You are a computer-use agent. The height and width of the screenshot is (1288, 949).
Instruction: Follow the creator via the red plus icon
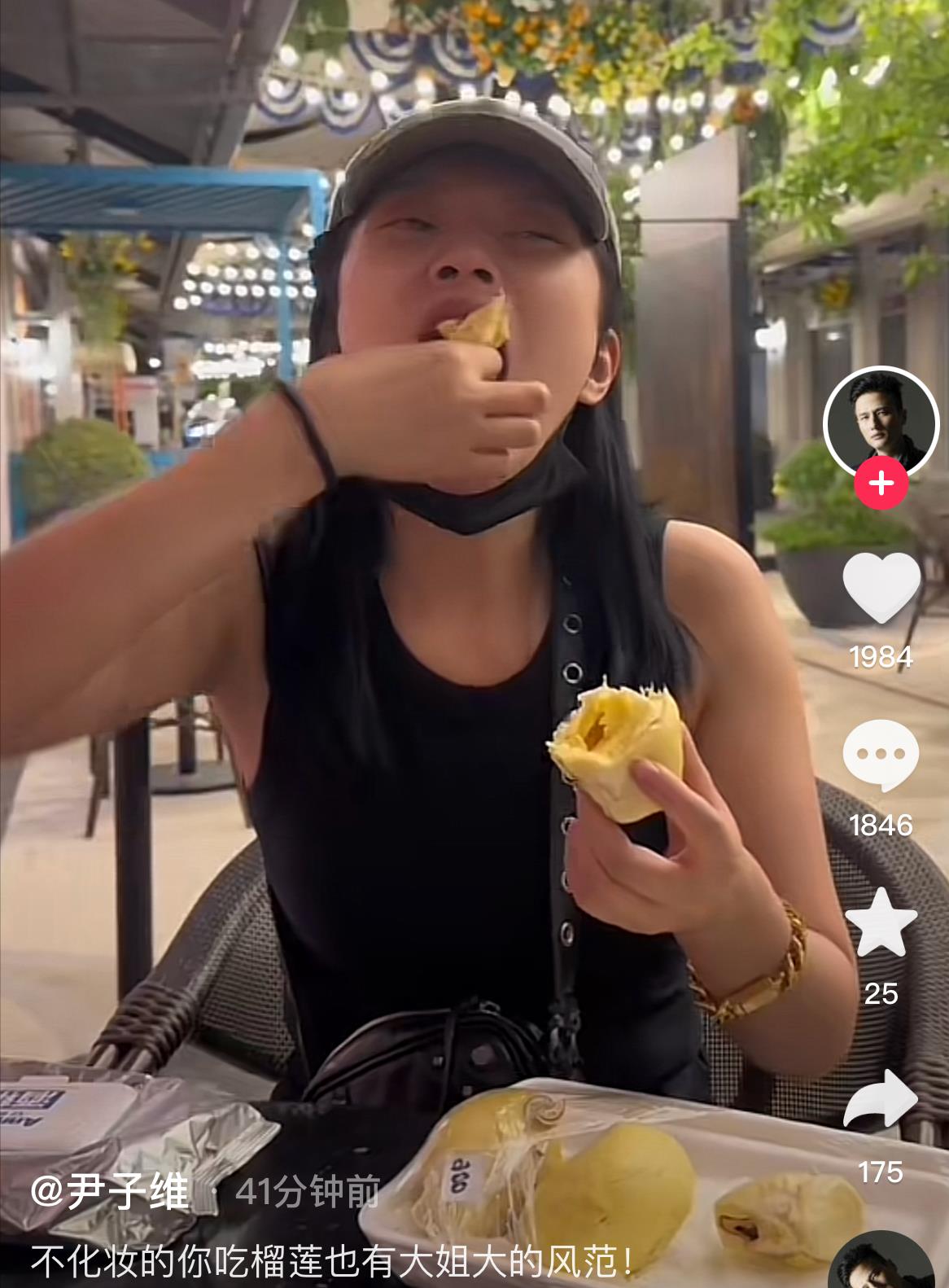[881, 481]
